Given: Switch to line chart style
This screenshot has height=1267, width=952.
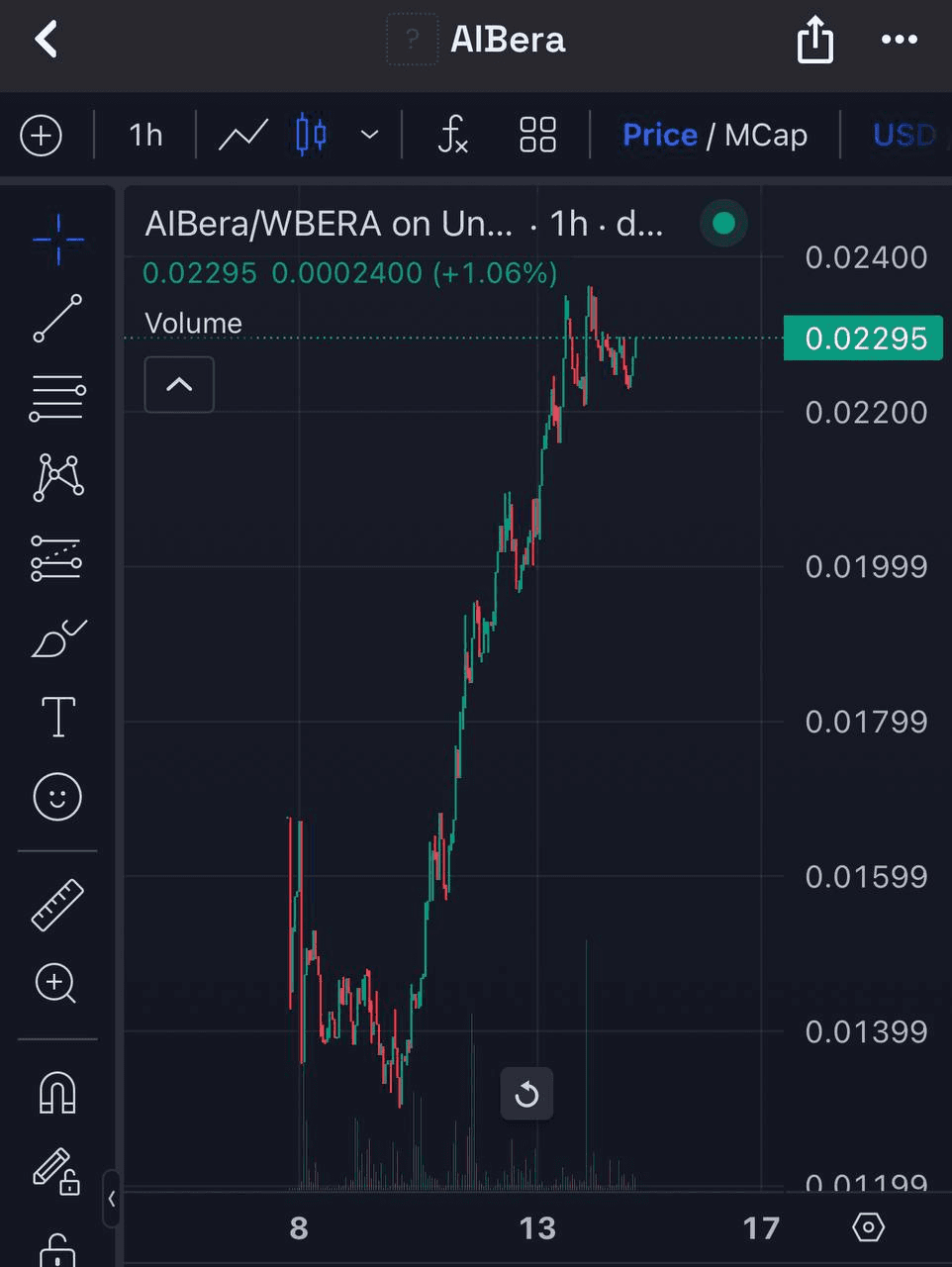Looking at the screenshot, I should pos(243,135).
